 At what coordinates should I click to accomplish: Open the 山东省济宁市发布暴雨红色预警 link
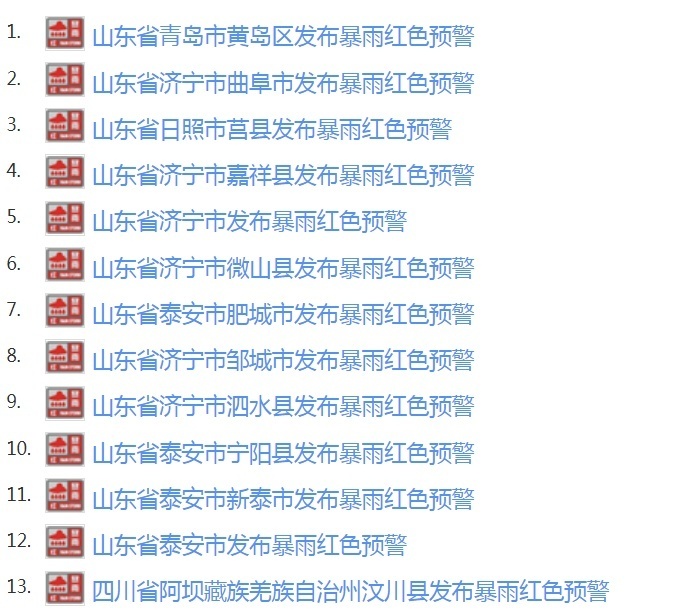pyautogui.click(x=249, y=221)
